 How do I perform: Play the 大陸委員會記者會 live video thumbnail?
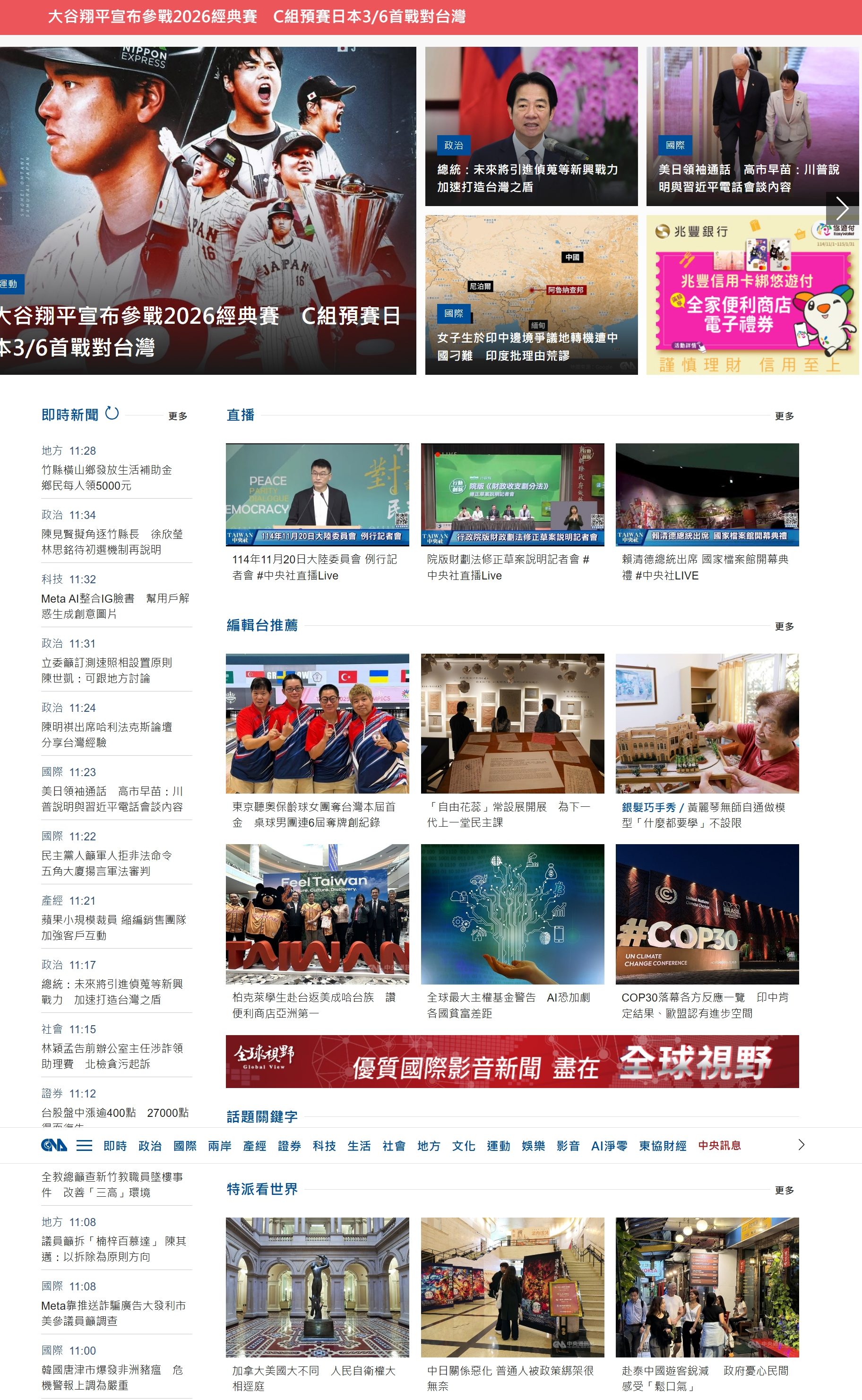318,493
